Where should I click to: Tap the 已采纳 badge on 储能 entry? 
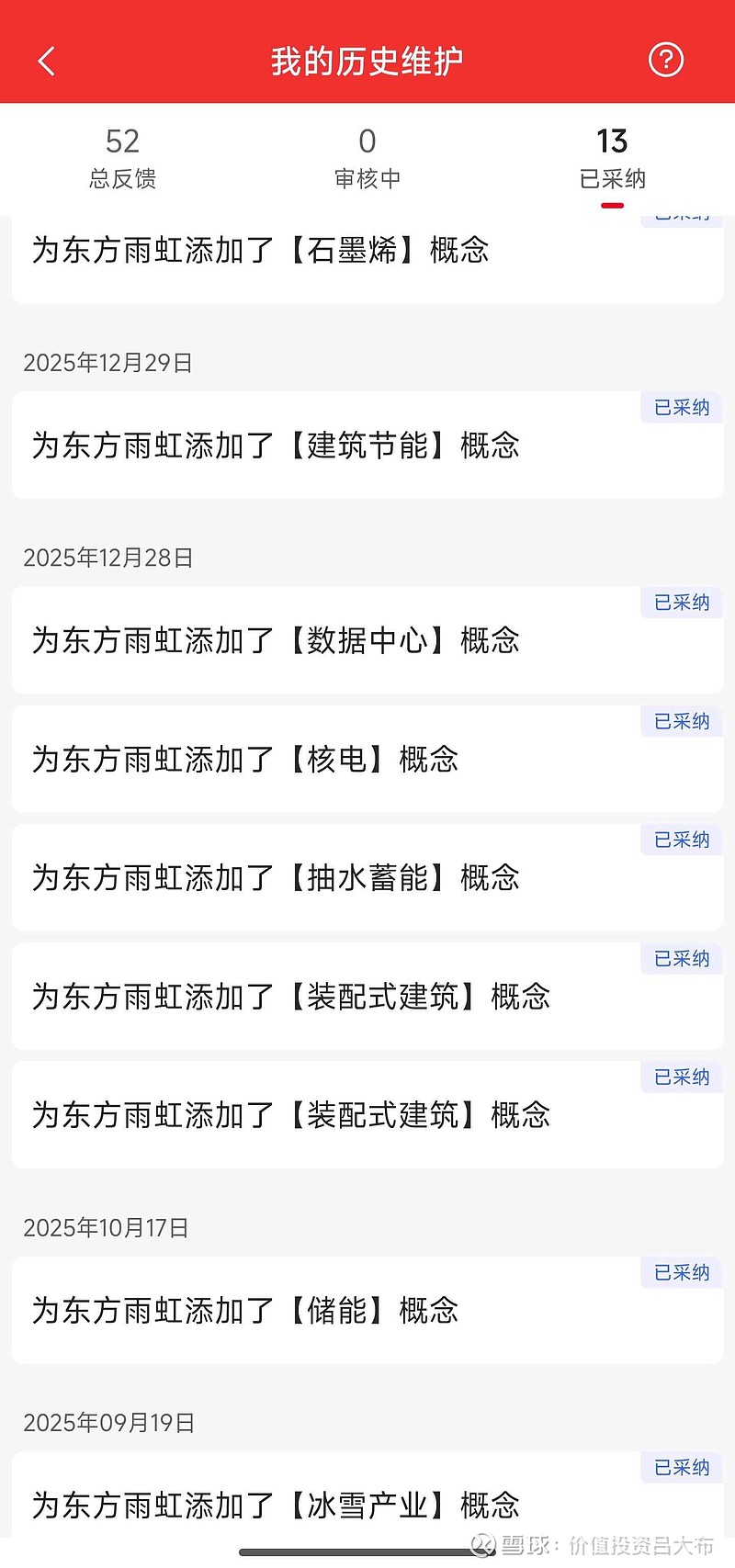681,1272
